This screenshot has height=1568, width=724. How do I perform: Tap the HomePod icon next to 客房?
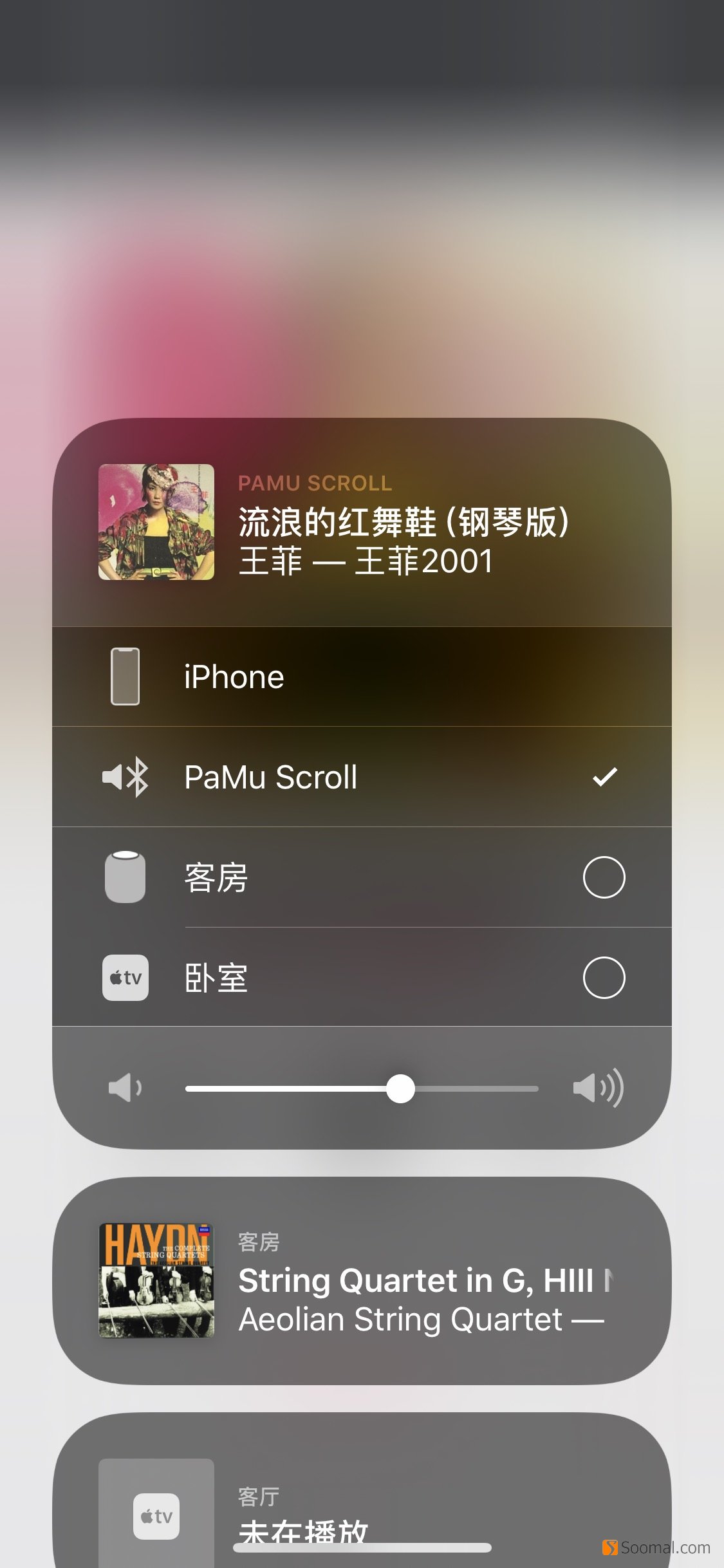(124, 877)
